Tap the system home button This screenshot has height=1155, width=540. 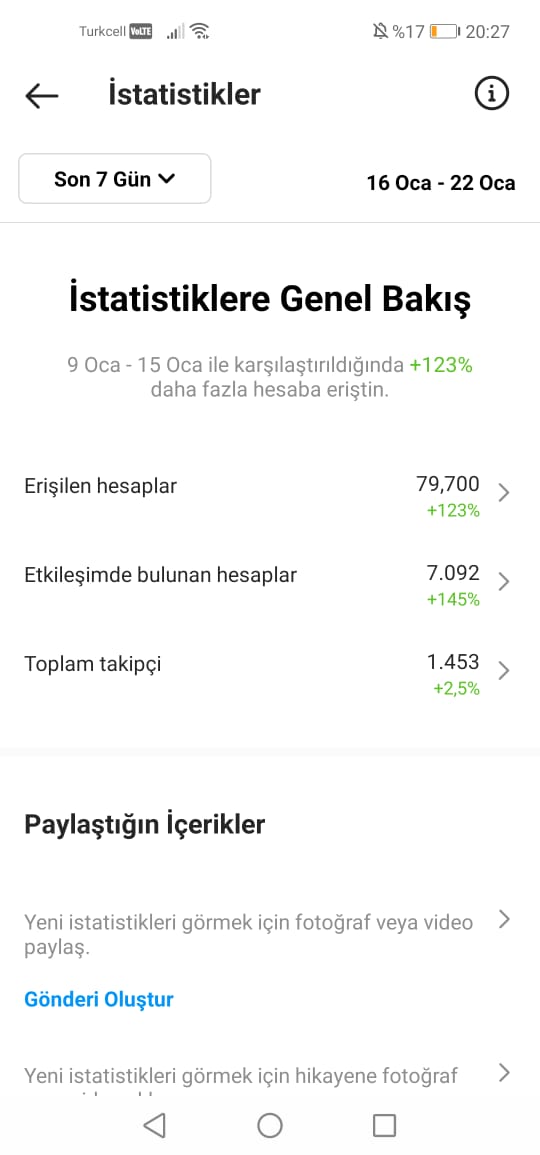pos(270,1125)
